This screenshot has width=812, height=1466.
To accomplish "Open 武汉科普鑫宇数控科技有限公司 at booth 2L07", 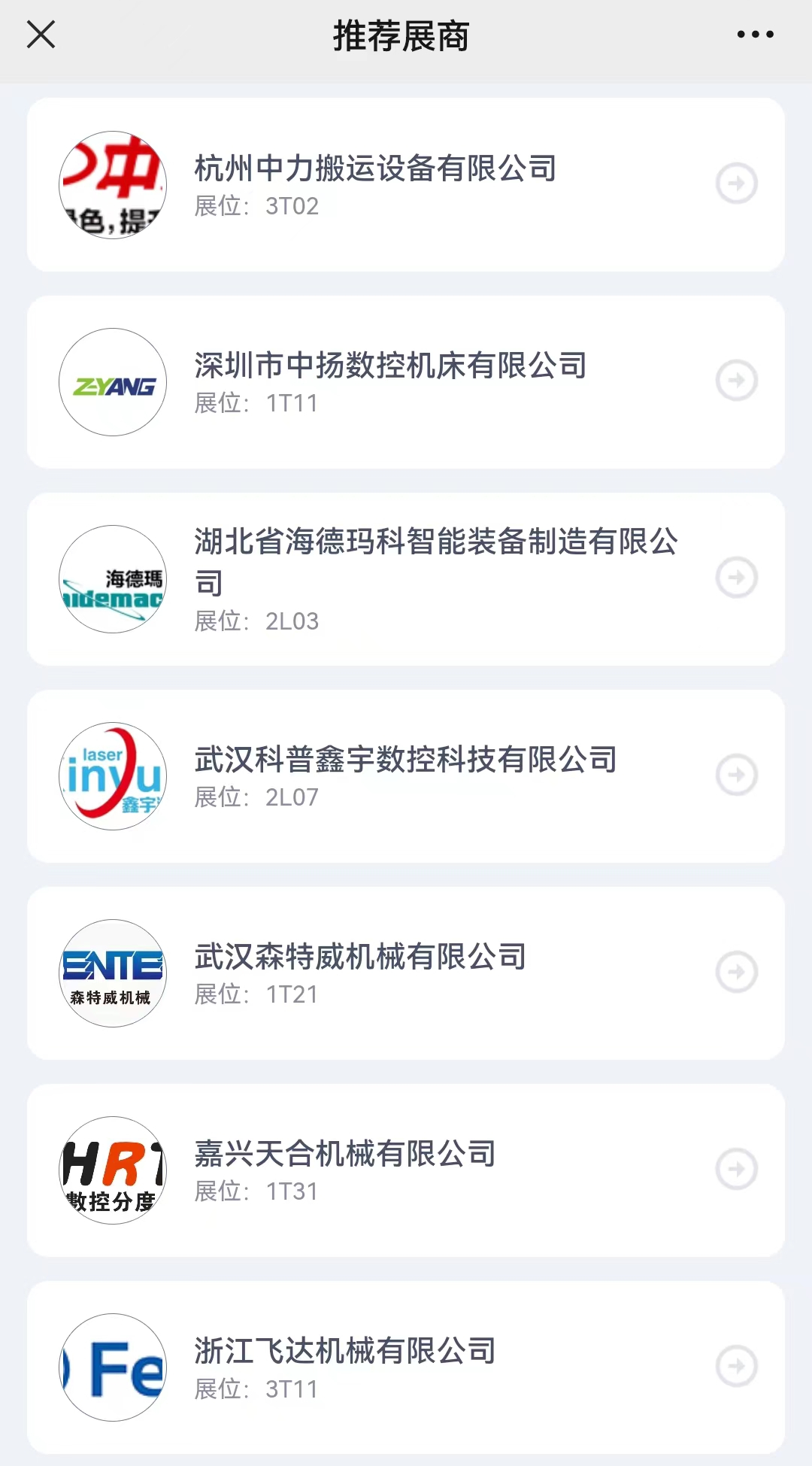I will pyautogui.click(x=406, y=776).
